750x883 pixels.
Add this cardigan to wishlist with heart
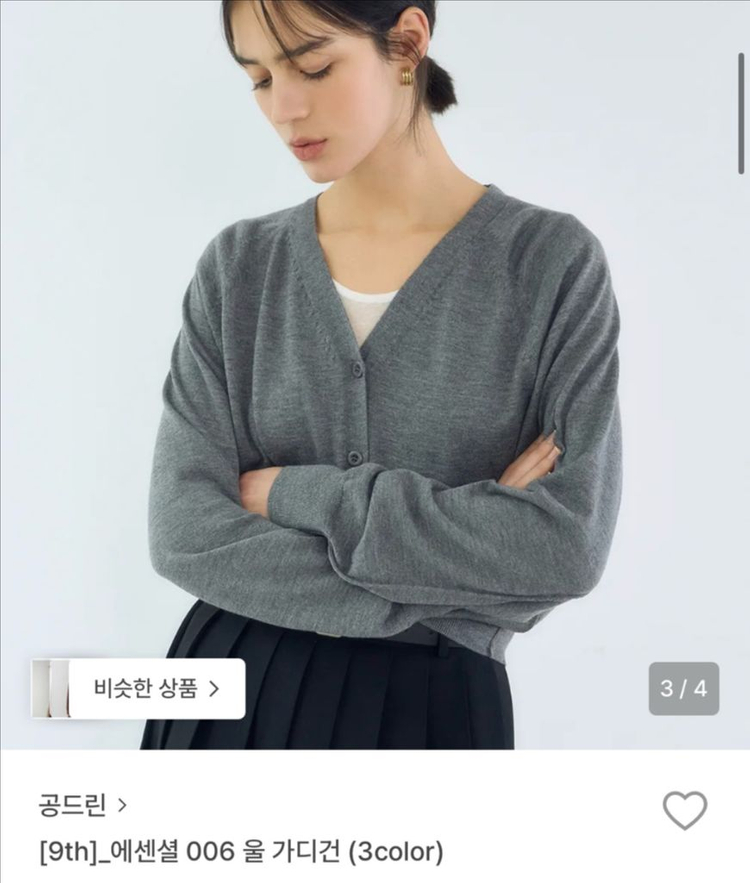685,810
